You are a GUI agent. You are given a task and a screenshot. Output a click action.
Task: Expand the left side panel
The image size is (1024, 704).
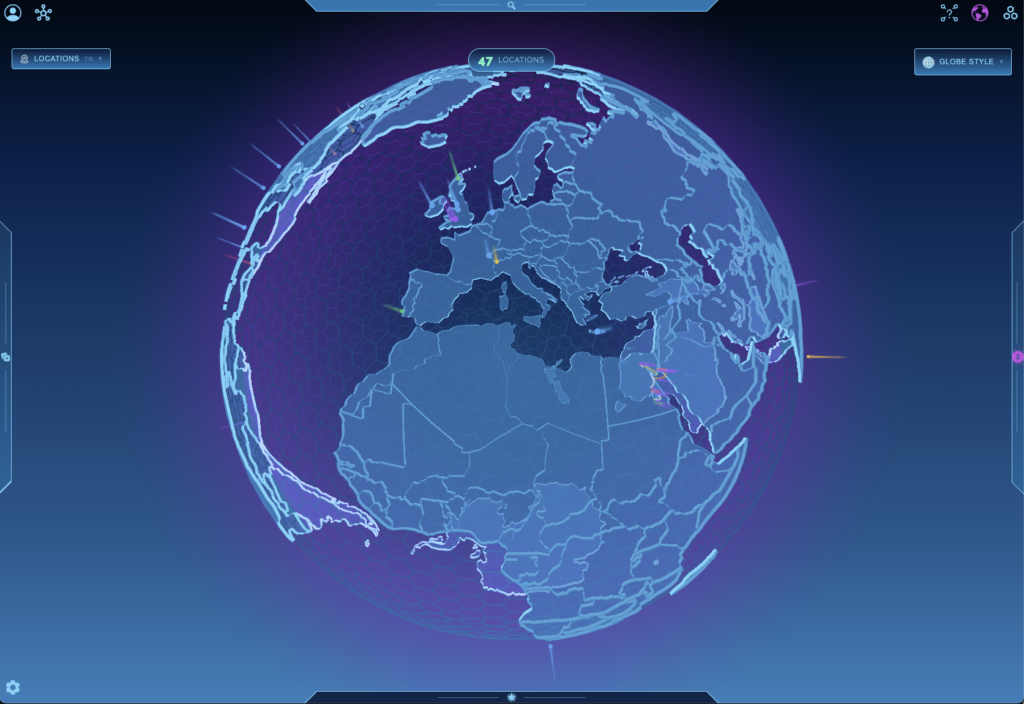pyautogui.click(x=6, y=357)
